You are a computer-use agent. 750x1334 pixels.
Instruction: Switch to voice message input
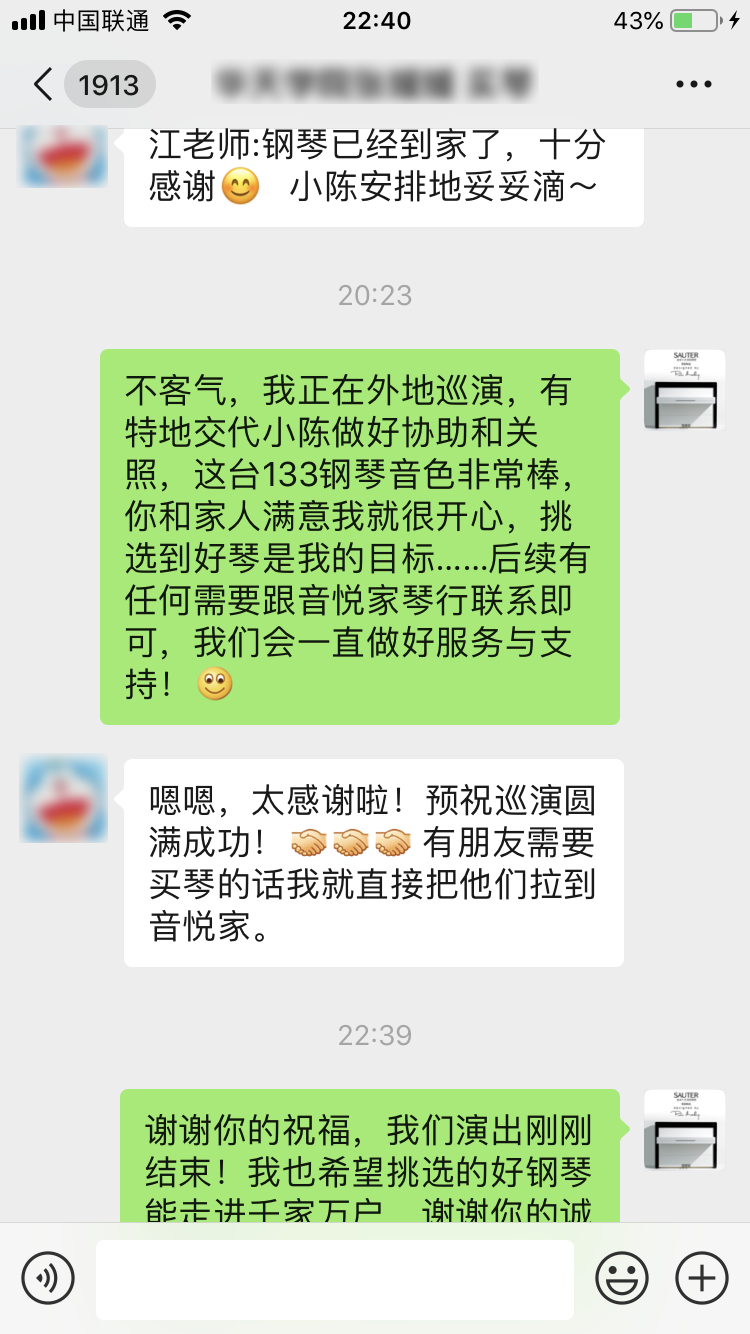pyautogui.click(x=48, y=1277)
